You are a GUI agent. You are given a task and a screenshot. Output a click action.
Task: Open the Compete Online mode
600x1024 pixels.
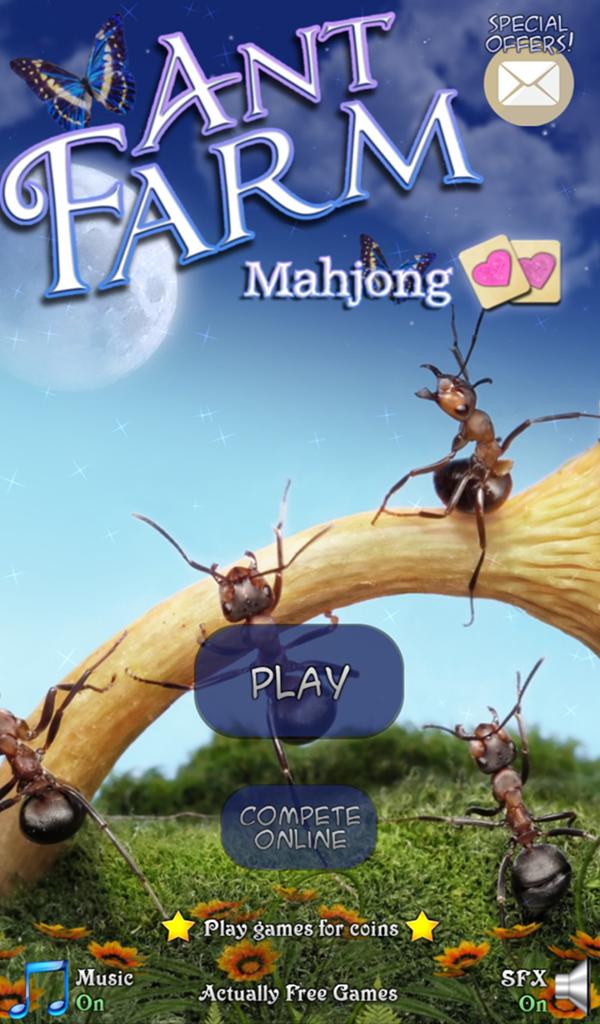(298, 827)
